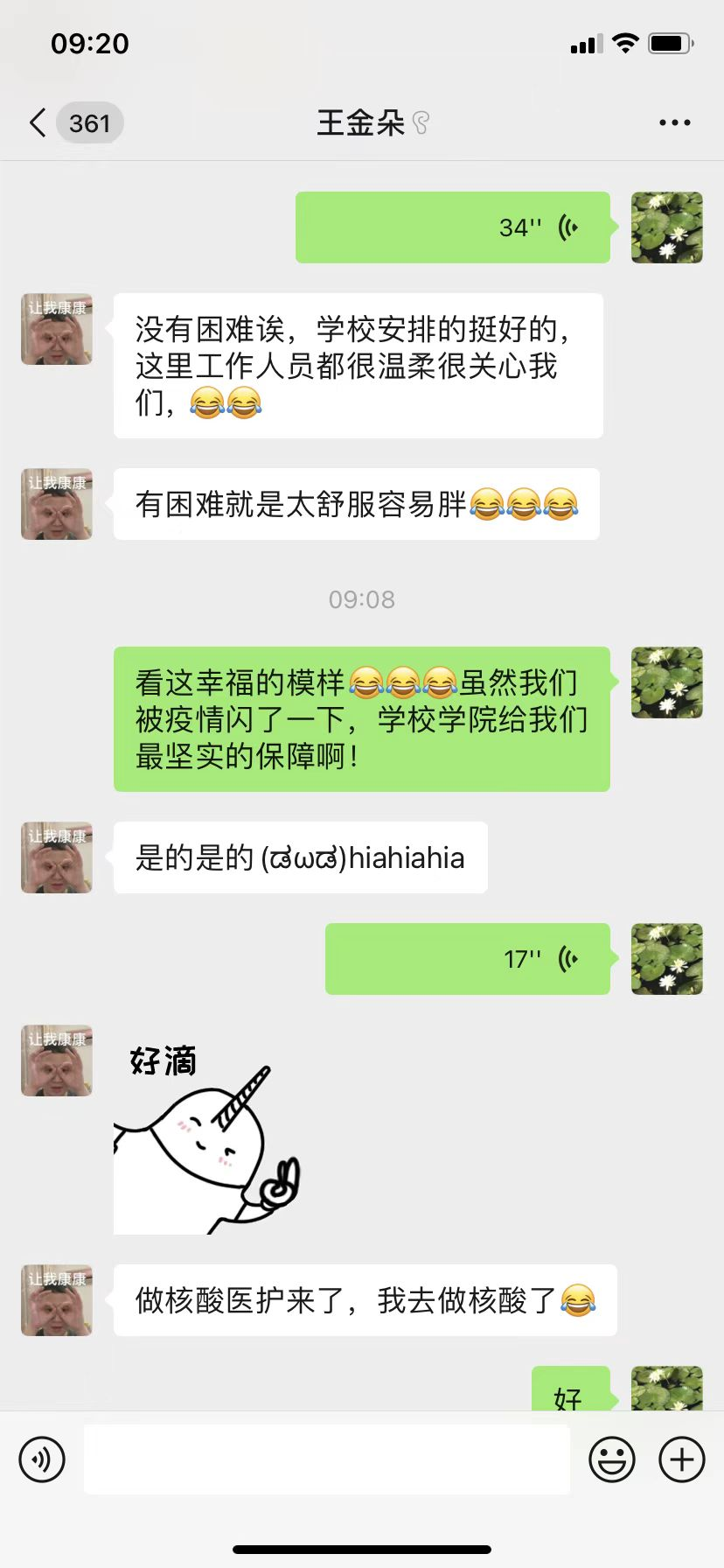Open the plus attachments menu

[x=681, y=1459]
